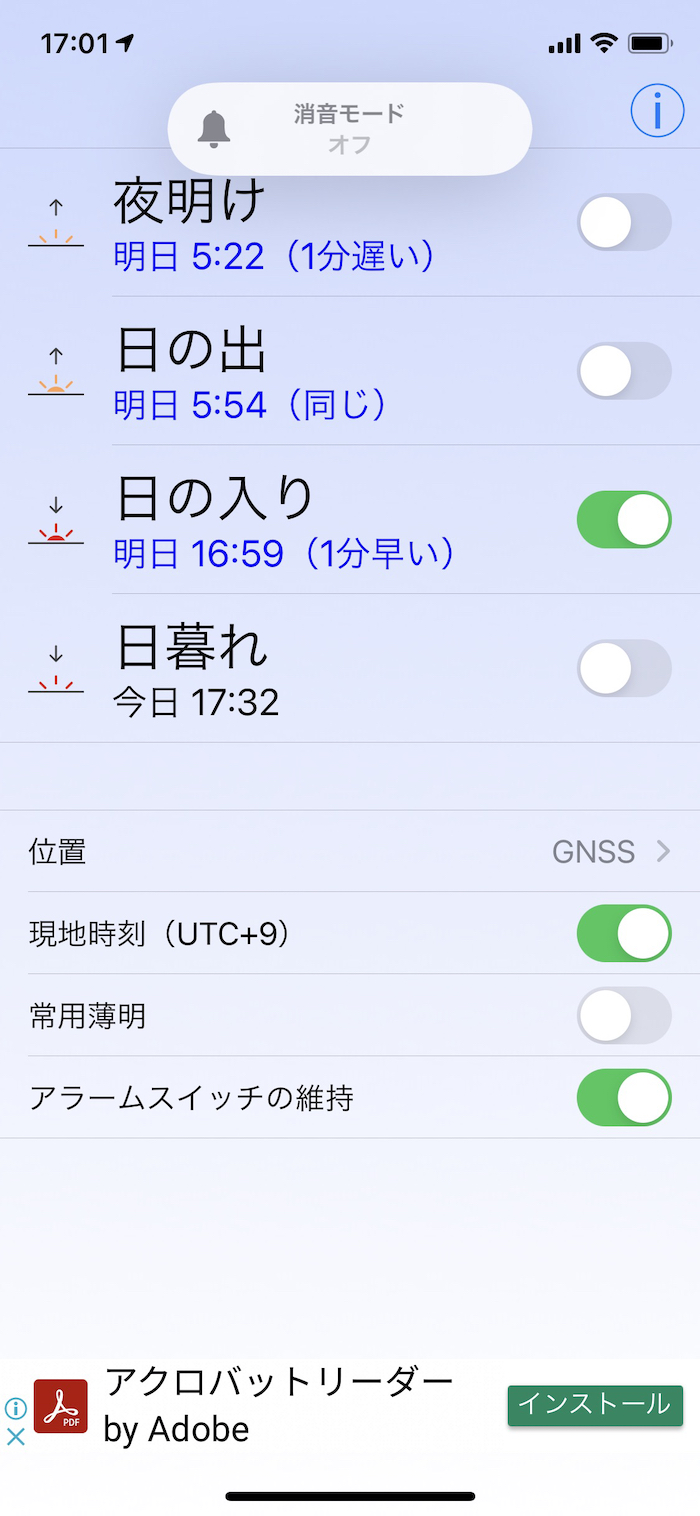Open the info button
Viewport: 700px width, 1516px height.
(x=657, y=111)
